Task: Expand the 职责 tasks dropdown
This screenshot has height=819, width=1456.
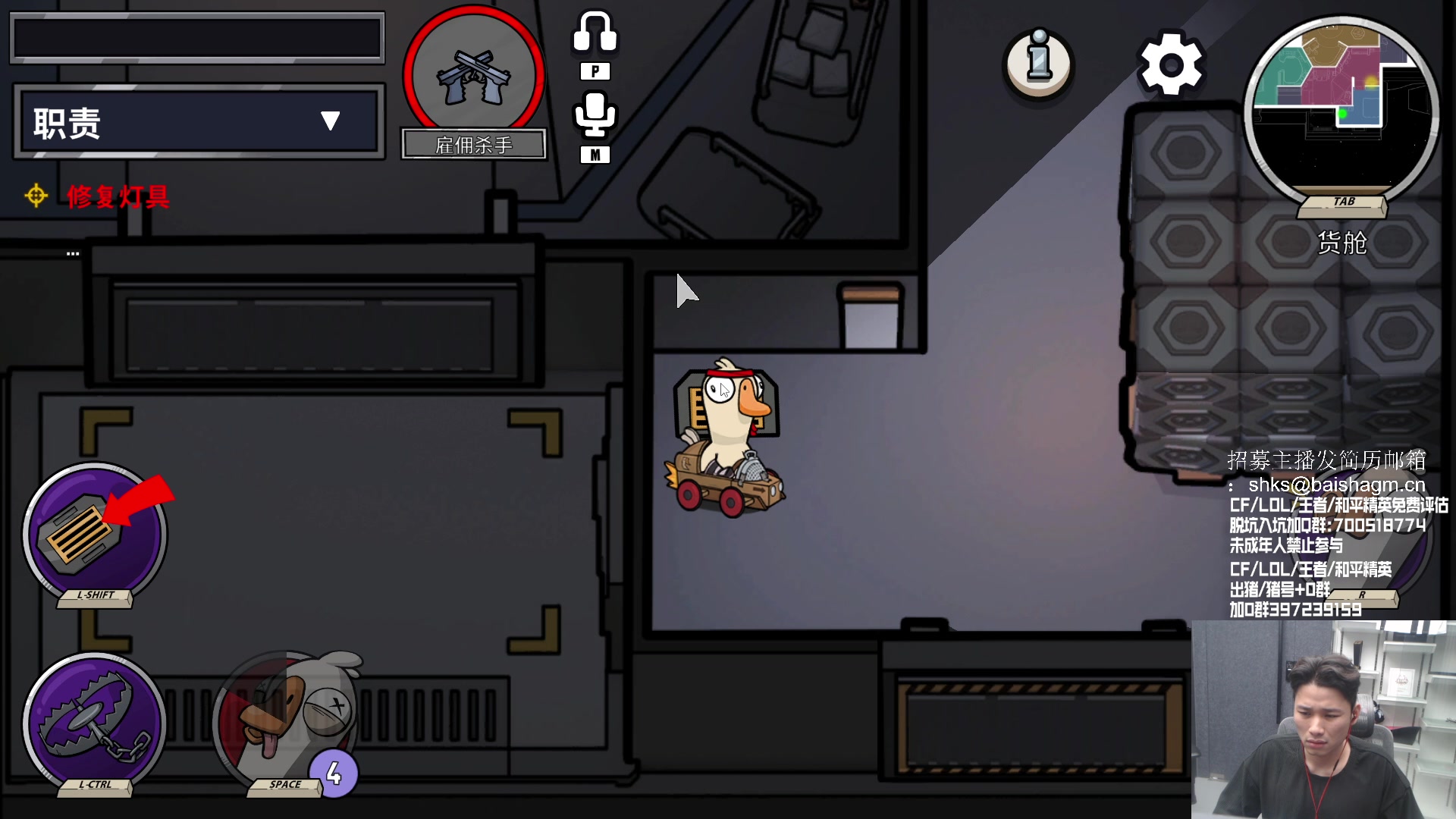Action: tap(330, 121)
